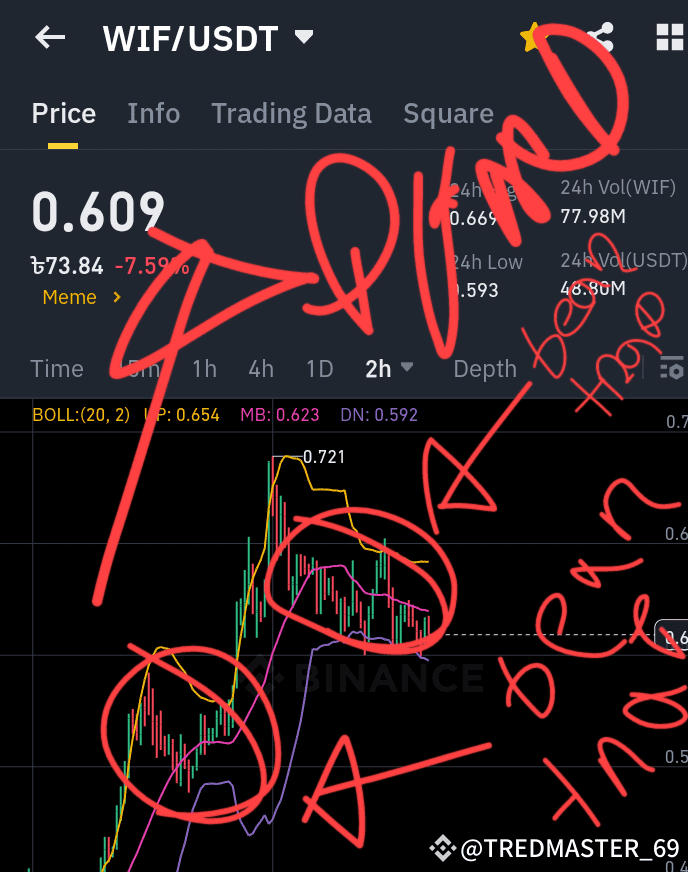Select the Time chart view
This screenshot has width=688, height=872.
57,369
